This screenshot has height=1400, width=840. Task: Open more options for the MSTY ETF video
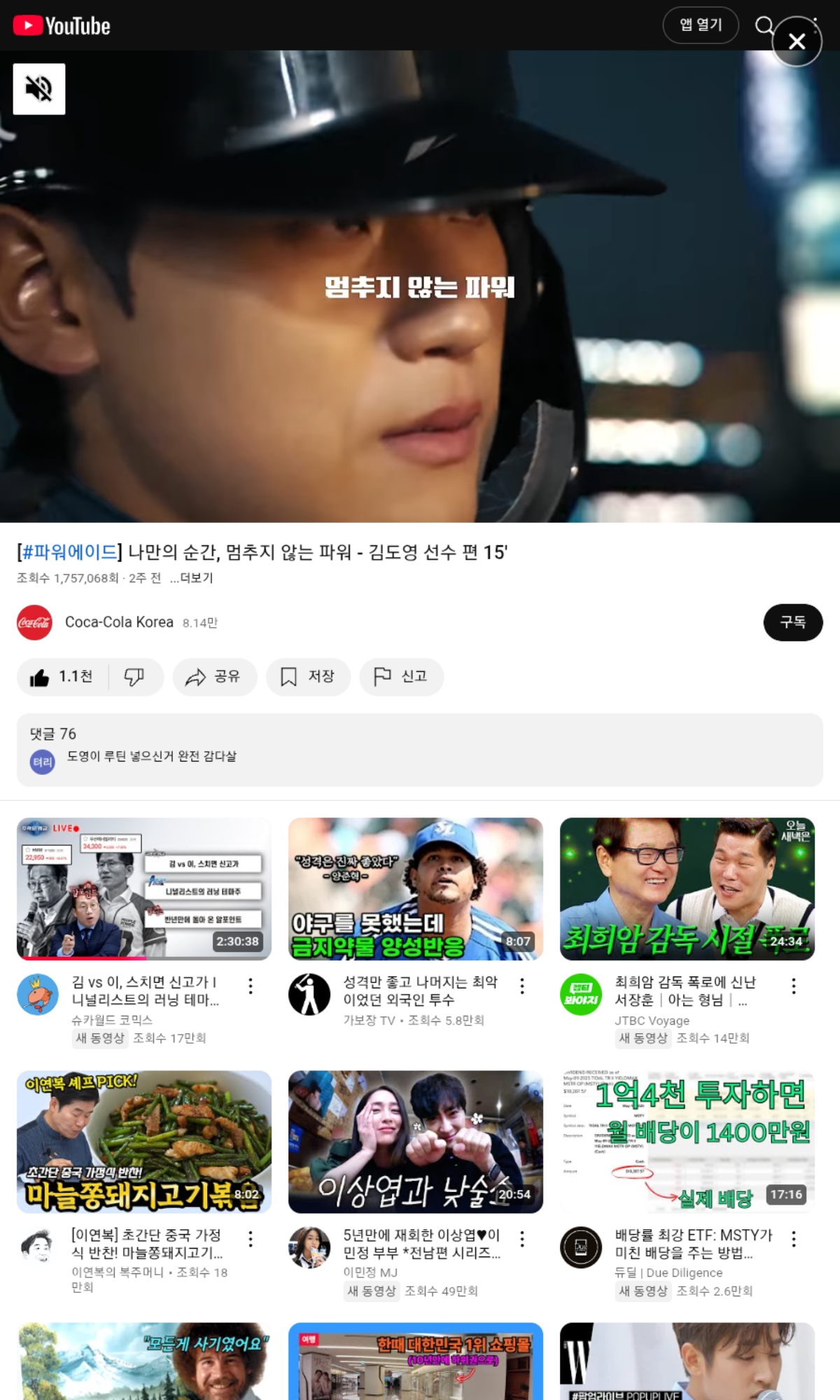coord(794,1239)
